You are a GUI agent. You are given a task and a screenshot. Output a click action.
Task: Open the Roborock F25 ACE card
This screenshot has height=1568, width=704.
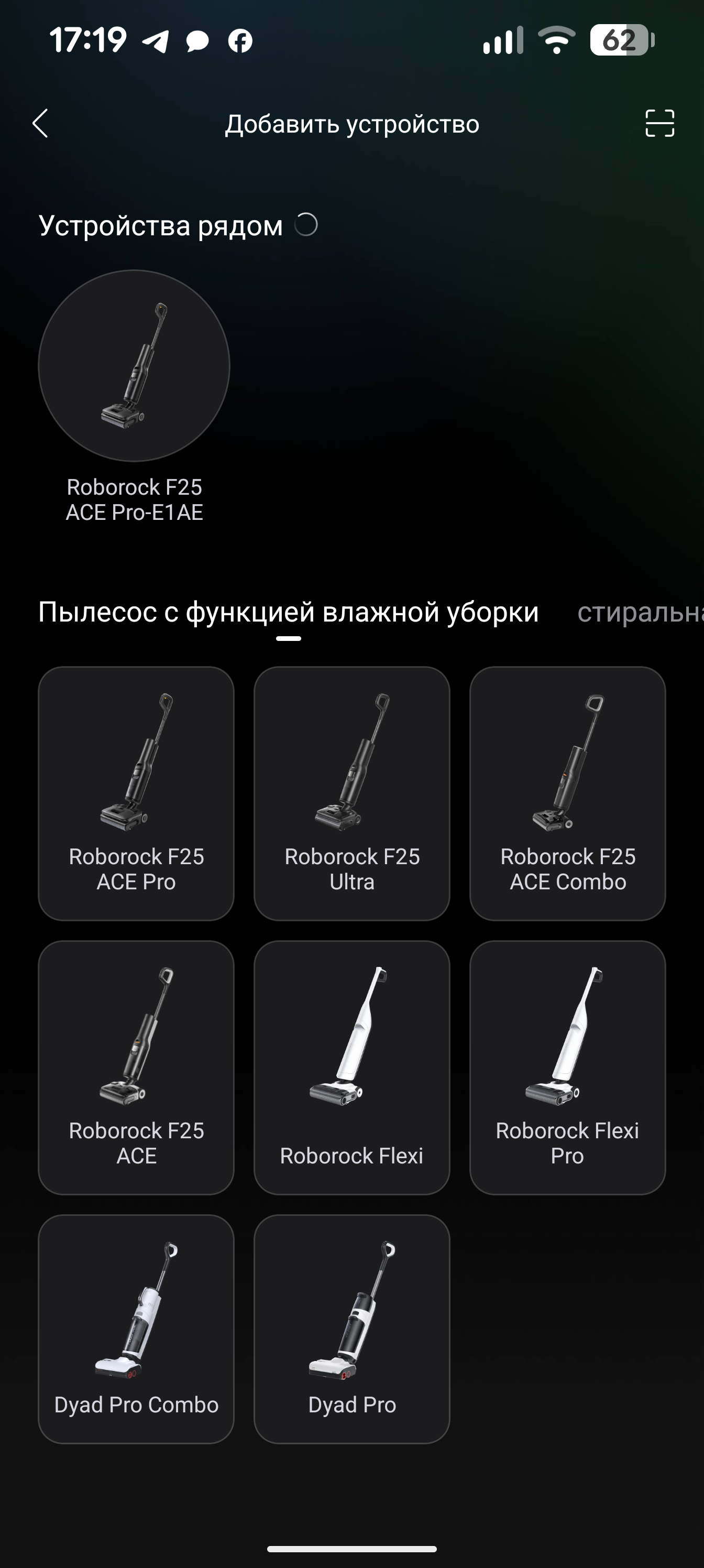click(x=136, y=1066)
